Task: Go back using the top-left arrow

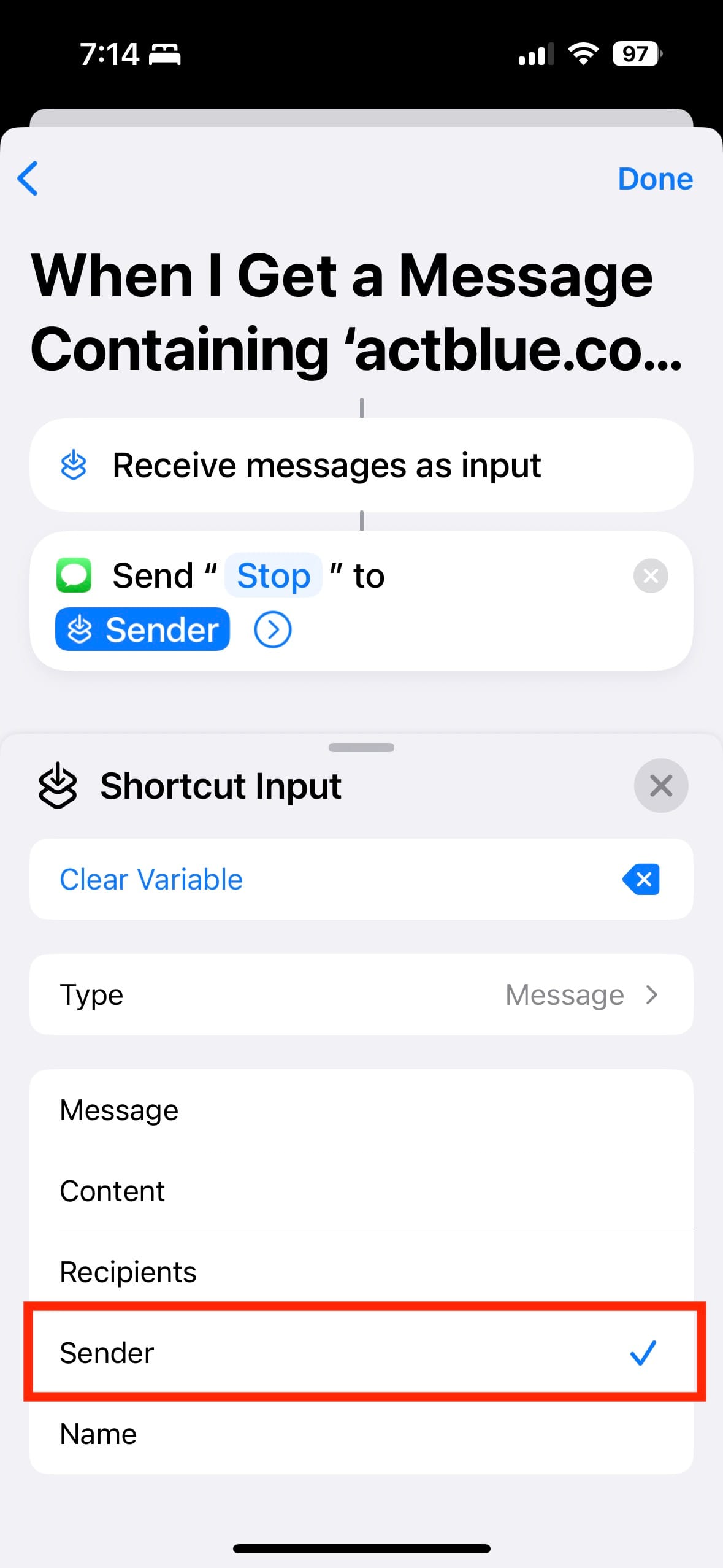Action: click(x=28, y=179)
